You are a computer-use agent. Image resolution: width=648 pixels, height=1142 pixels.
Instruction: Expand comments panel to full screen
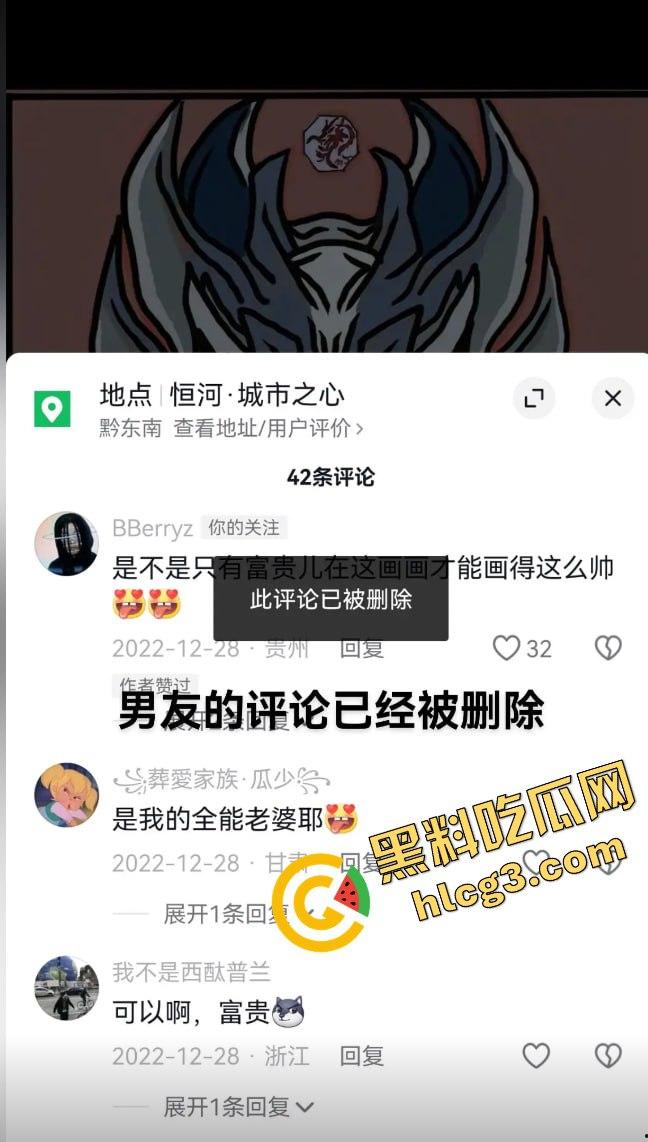click(534, 398)
